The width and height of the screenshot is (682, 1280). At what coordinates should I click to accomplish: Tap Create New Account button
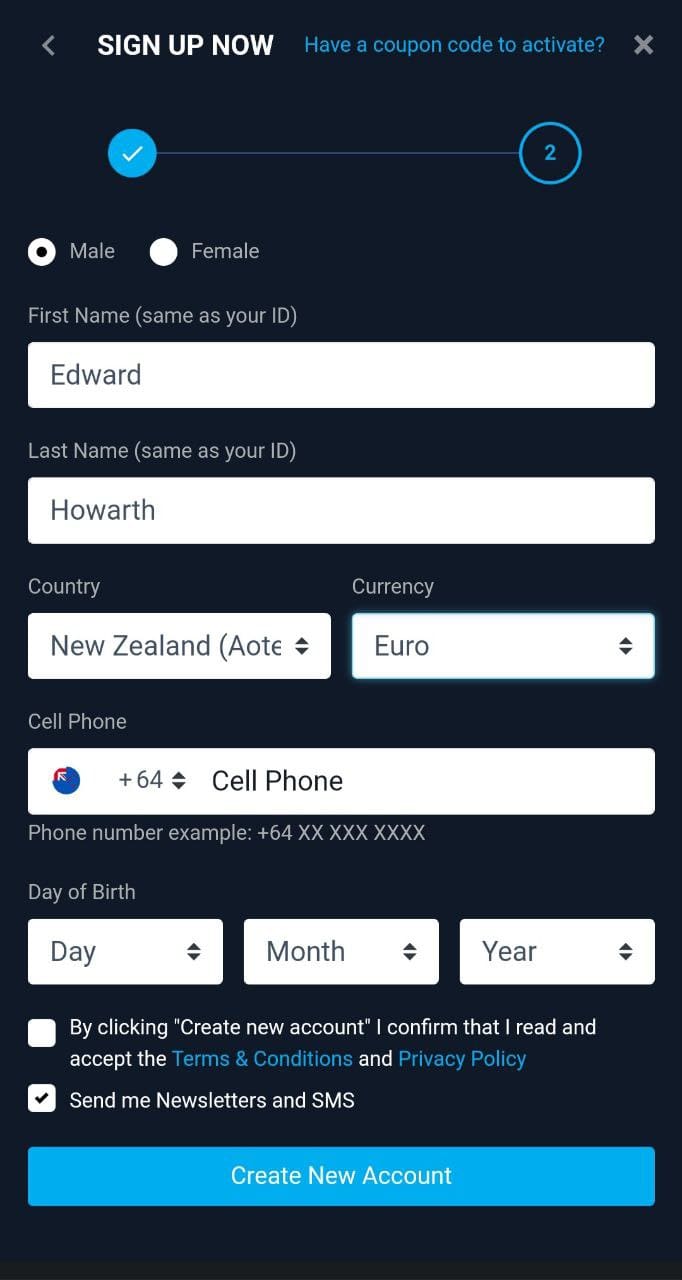click(x=341, y=1176)
